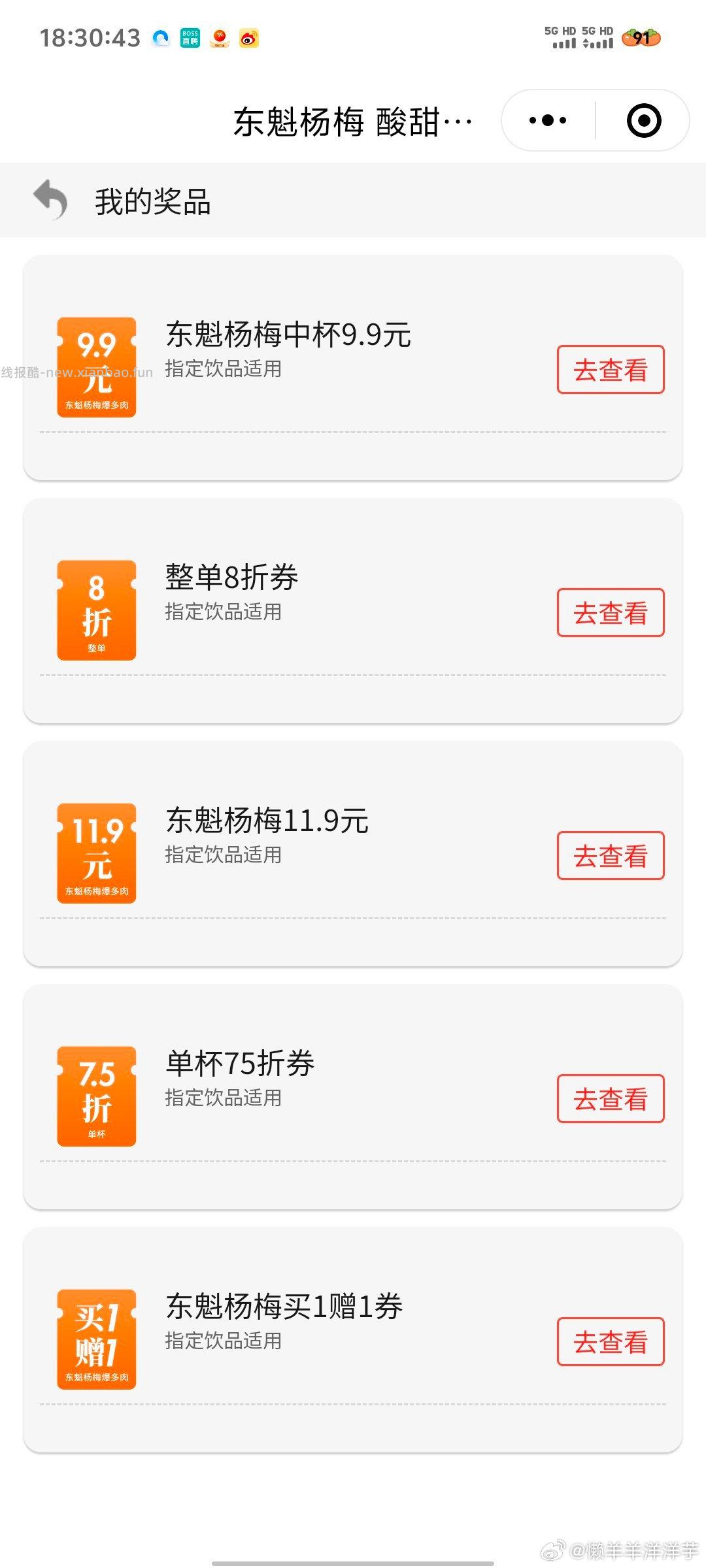Tap the 11.9元 coupon icon
This screenshot has width=706, height=1568.
pyautogui.click(x=97, y=853)
